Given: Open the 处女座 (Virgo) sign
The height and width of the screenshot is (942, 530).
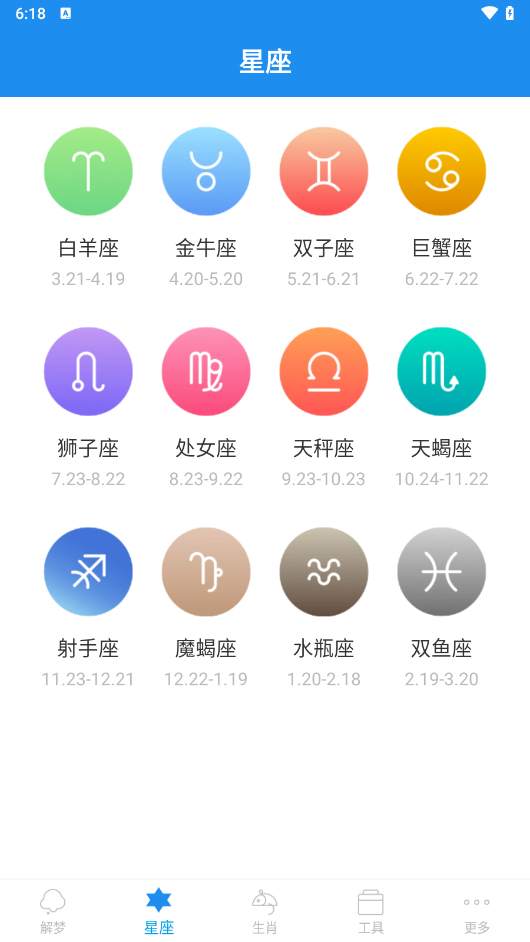Looking at the screenshot, I should (x=206, y=371).
